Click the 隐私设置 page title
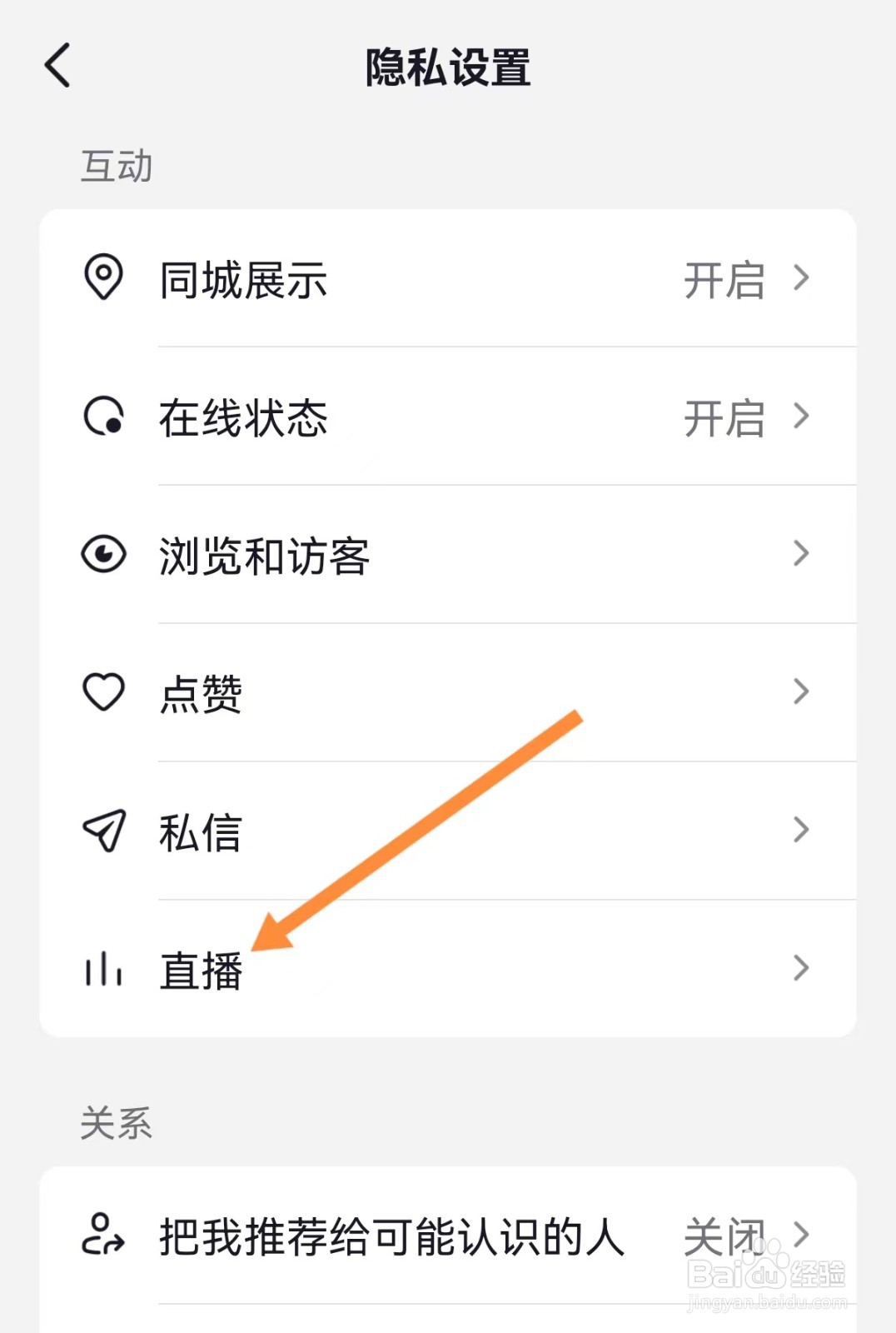Image resolution: width=896 pixels, height=1333 pixels. point(447,67)
